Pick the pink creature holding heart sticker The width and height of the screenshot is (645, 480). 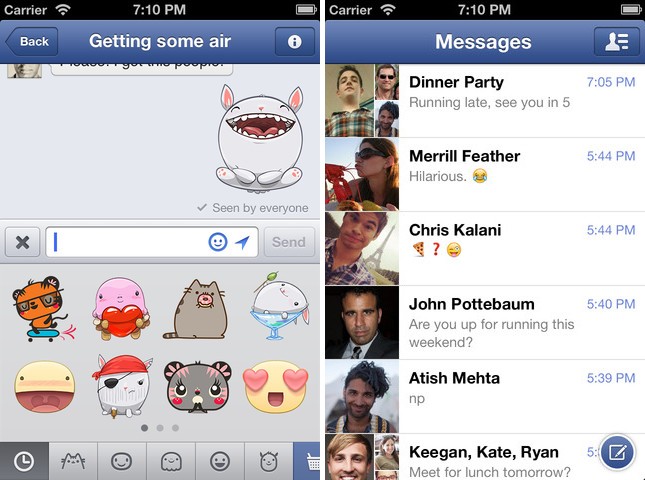[x=118, y=306]
